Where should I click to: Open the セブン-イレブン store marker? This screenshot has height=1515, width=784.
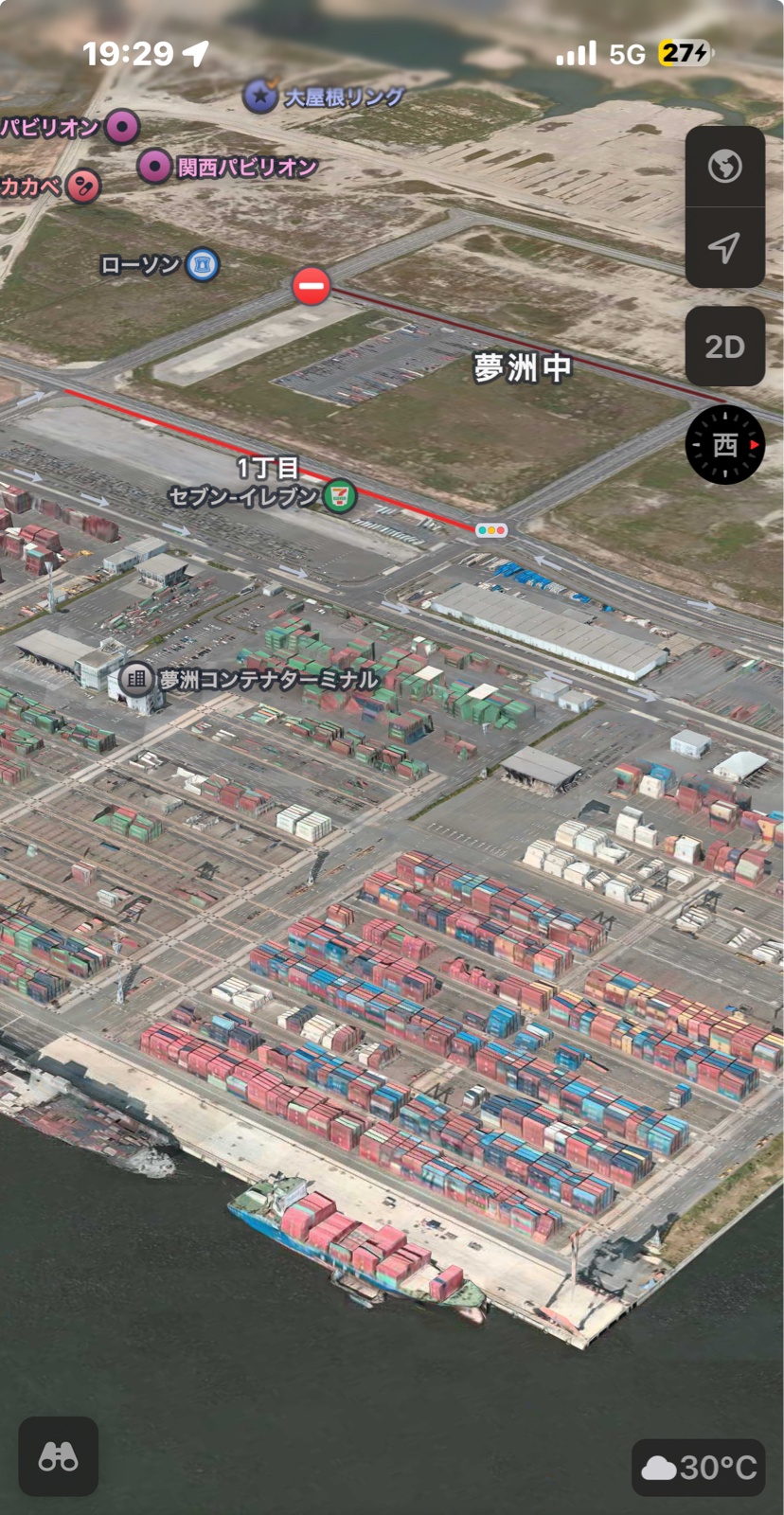coord(340,495)
